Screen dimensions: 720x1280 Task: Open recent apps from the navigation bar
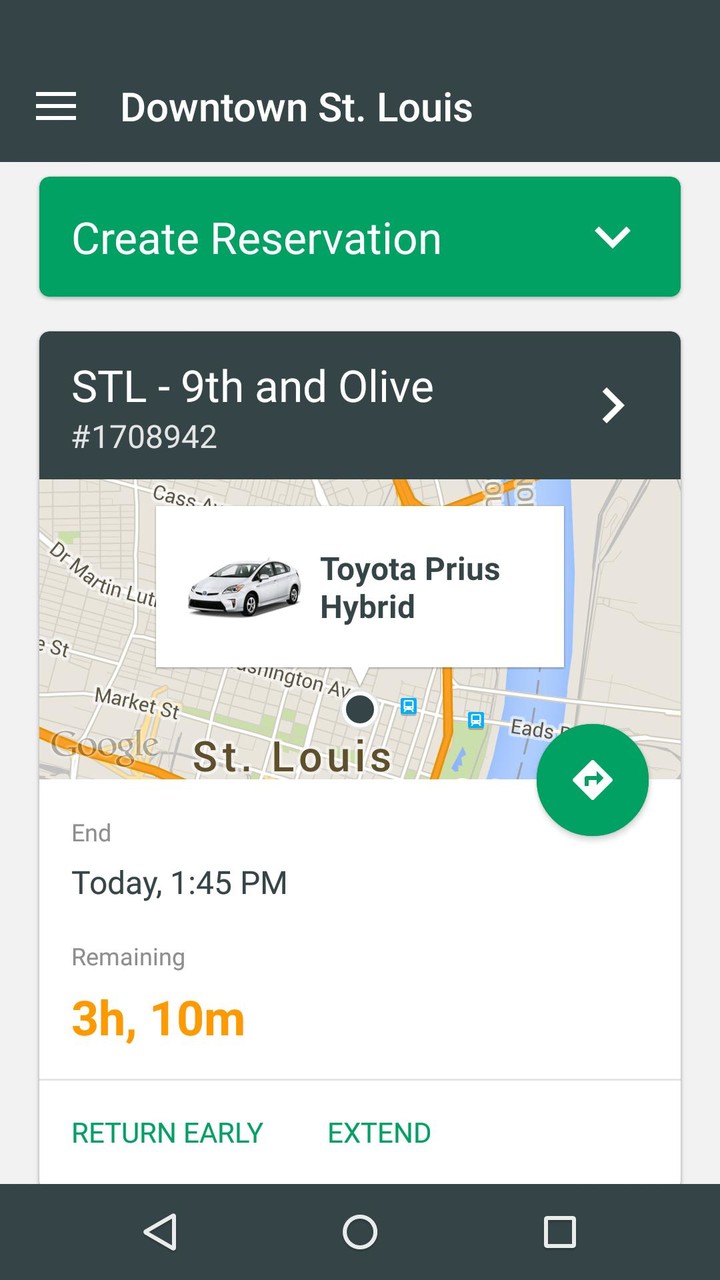pos(559,1232)
